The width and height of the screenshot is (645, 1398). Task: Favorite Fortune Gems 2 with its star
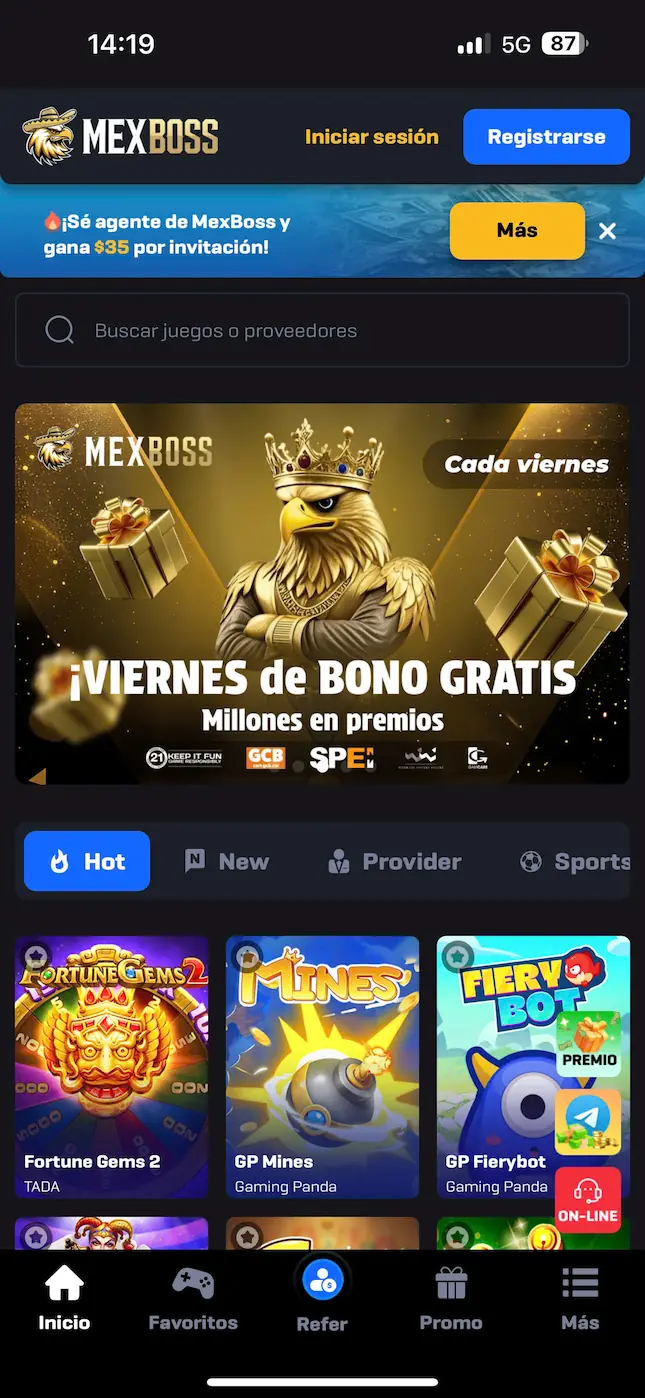(x=36, y=956)
